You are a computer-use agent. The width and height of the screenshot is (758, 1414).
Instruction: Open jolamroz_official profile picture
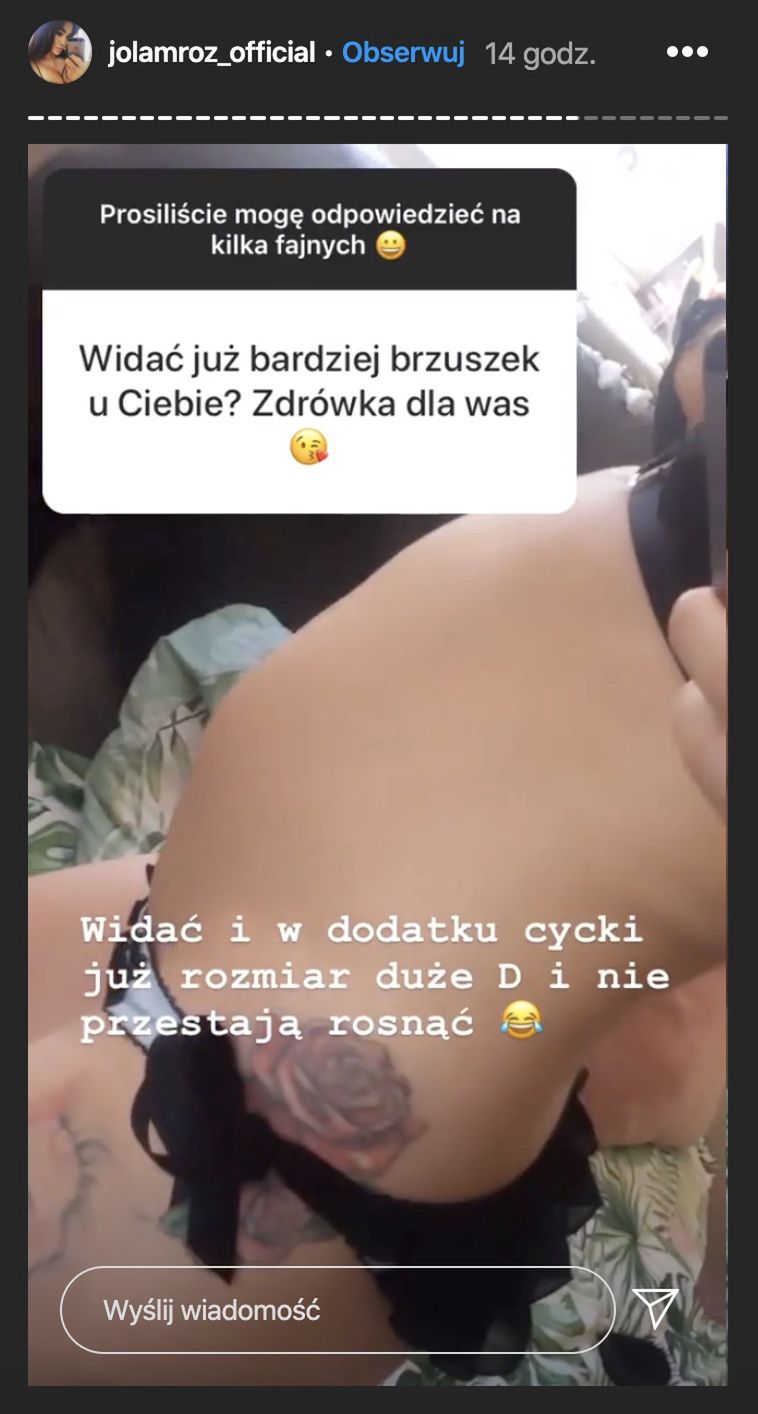60,52
